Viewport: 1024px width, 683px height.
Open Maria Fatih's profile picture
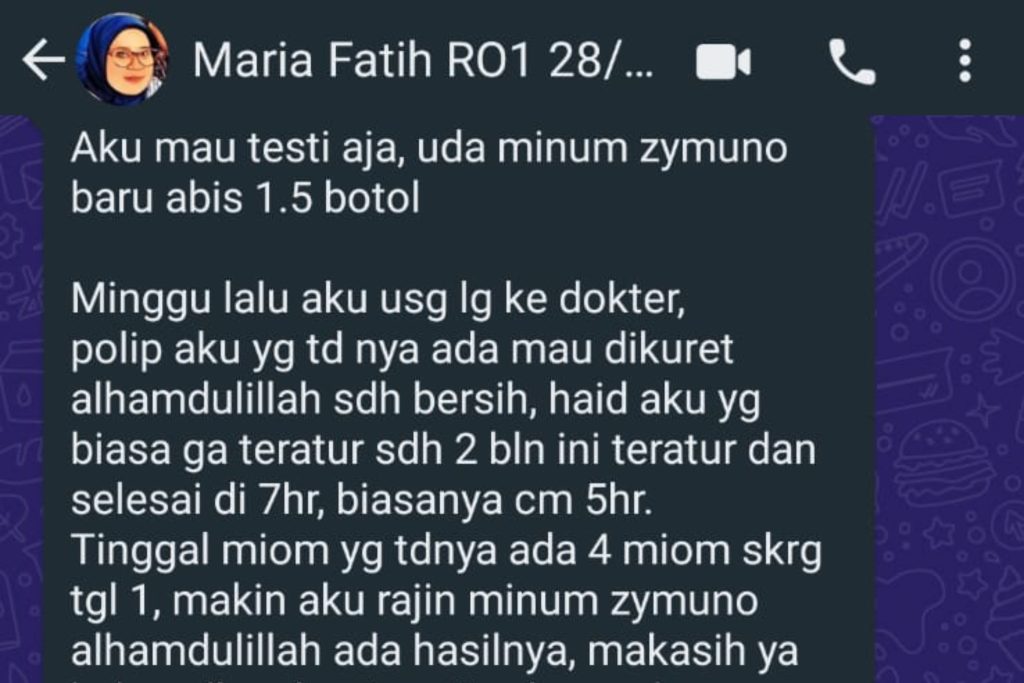coord(122,60)
